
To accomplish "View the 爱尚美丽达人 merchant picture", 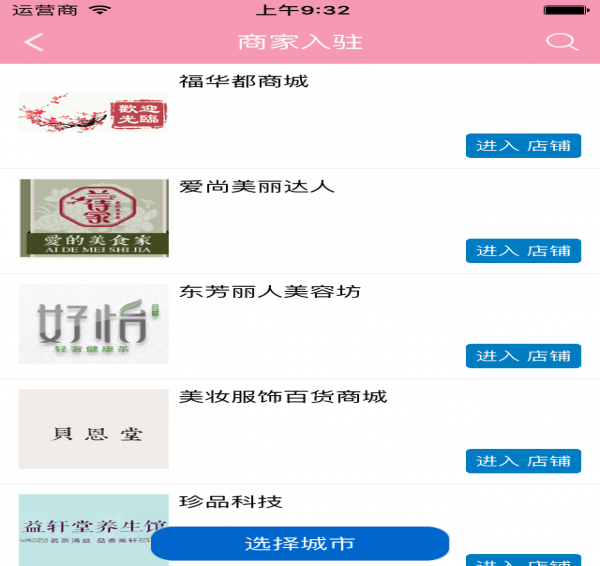I will click(x=94, y=218).
